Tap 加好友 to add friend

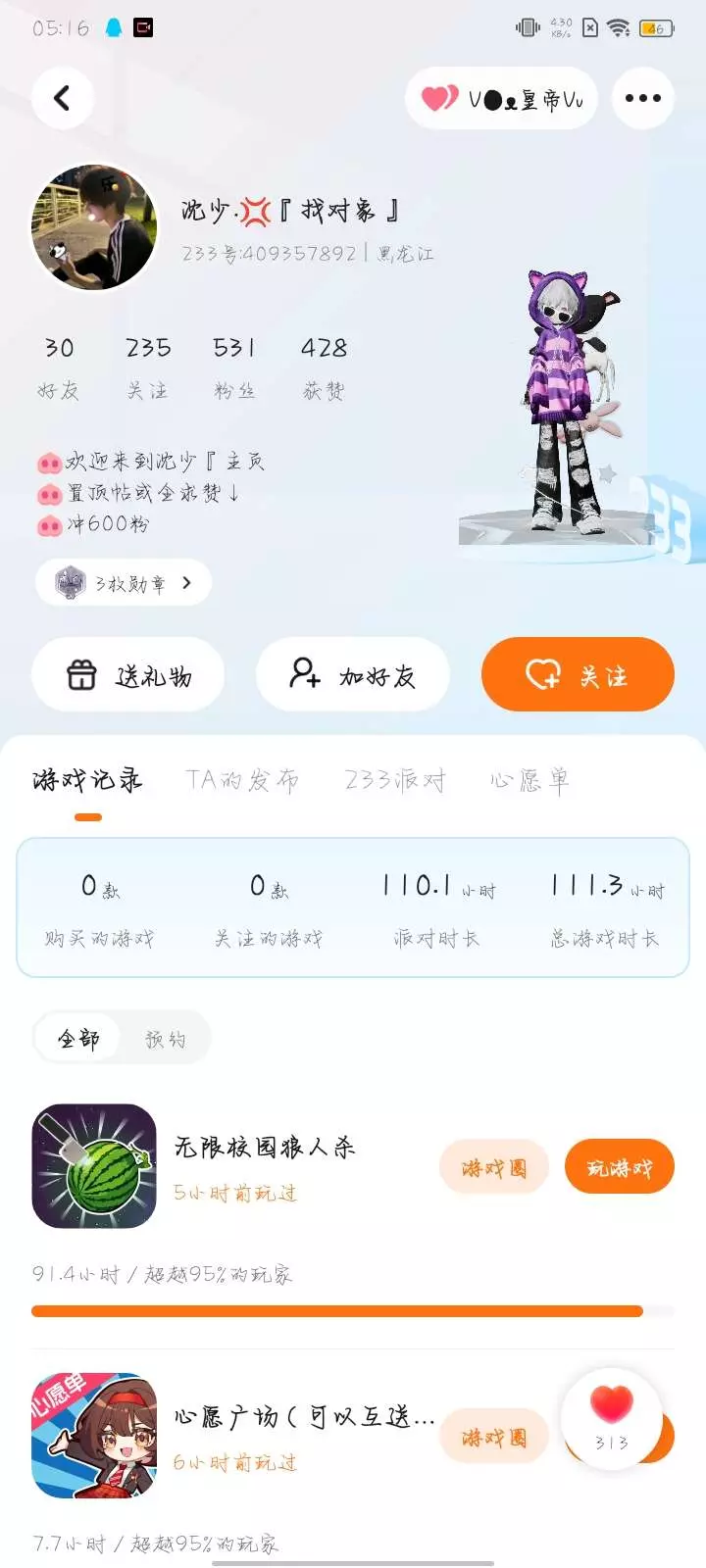353,675
